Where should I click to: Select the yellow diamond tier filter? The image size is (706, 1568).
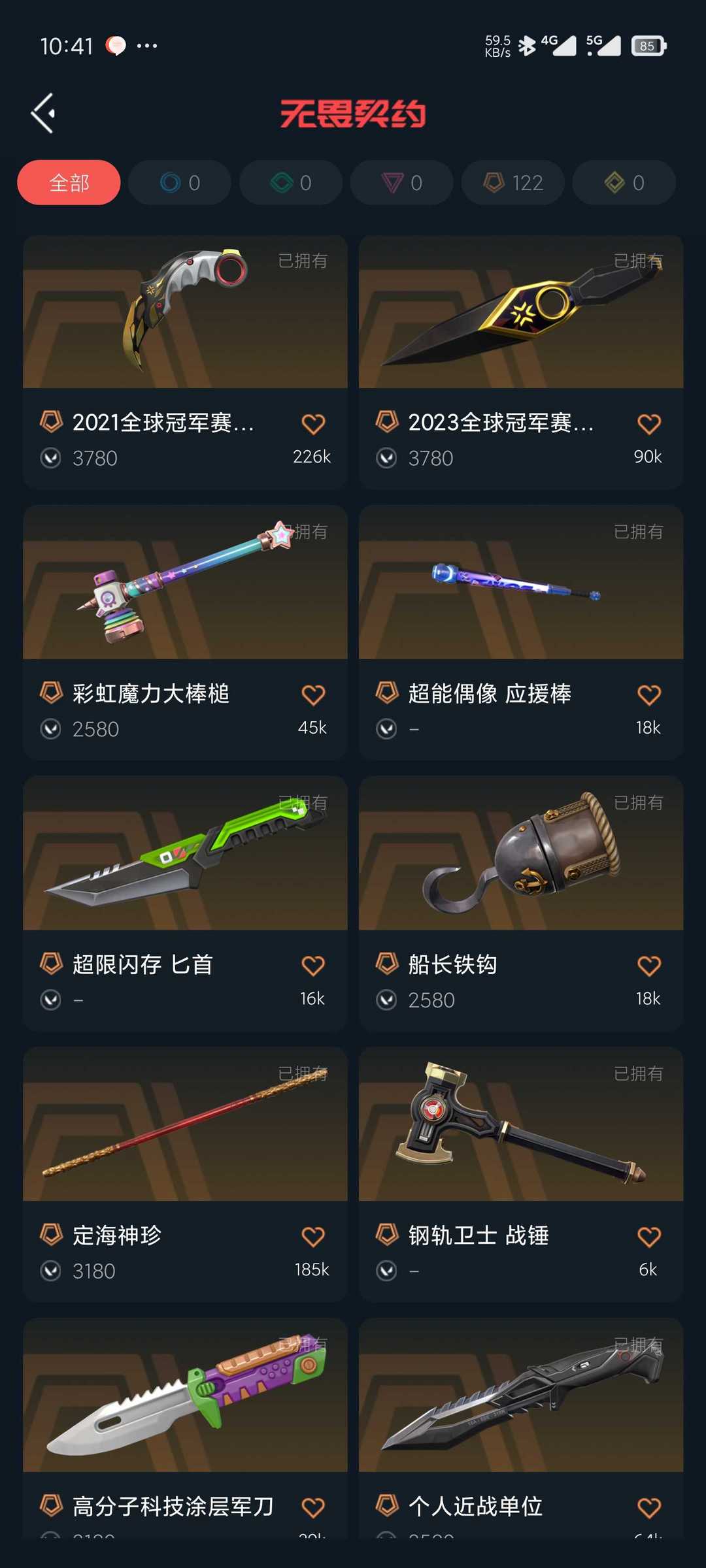(x=624, y=182)
